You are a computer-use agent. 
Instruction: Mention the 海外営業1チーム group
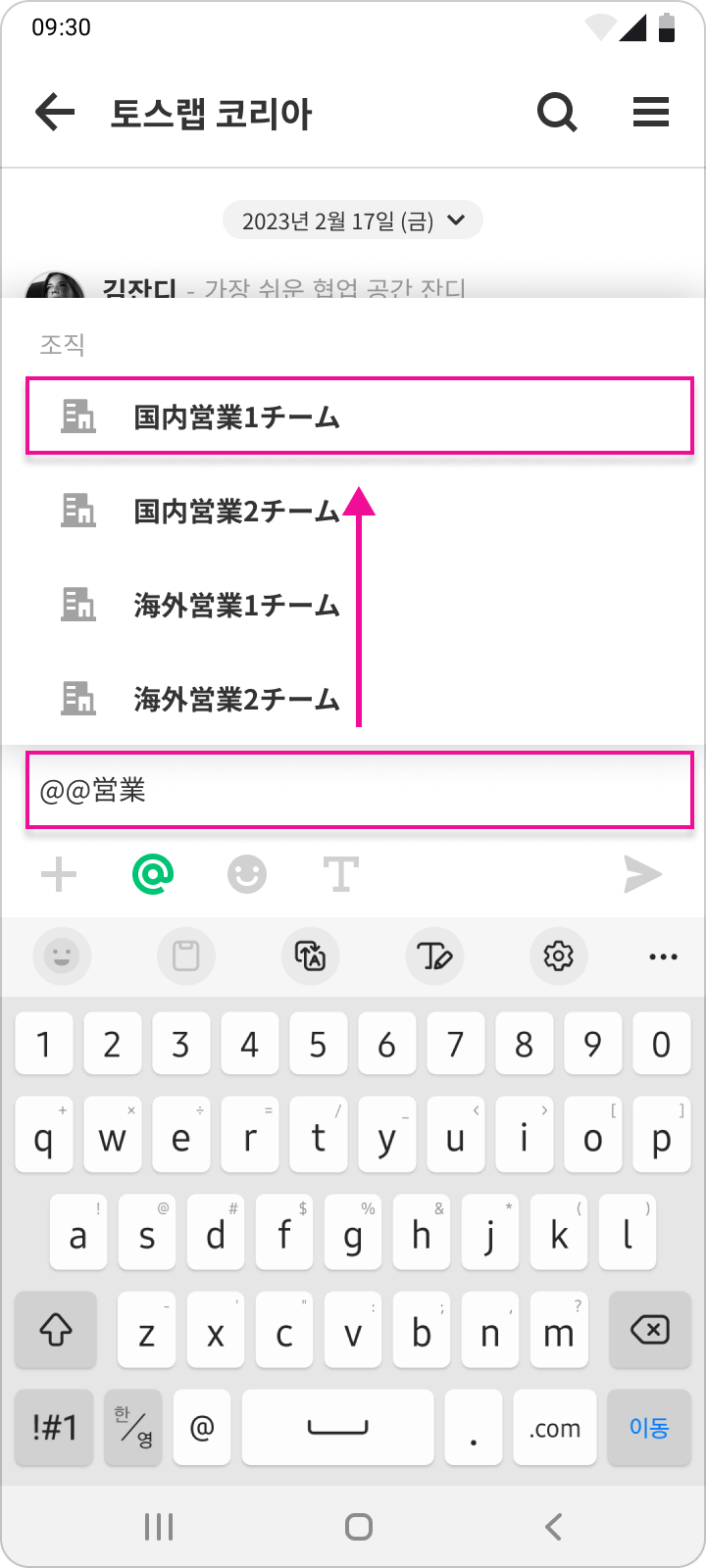236,605
